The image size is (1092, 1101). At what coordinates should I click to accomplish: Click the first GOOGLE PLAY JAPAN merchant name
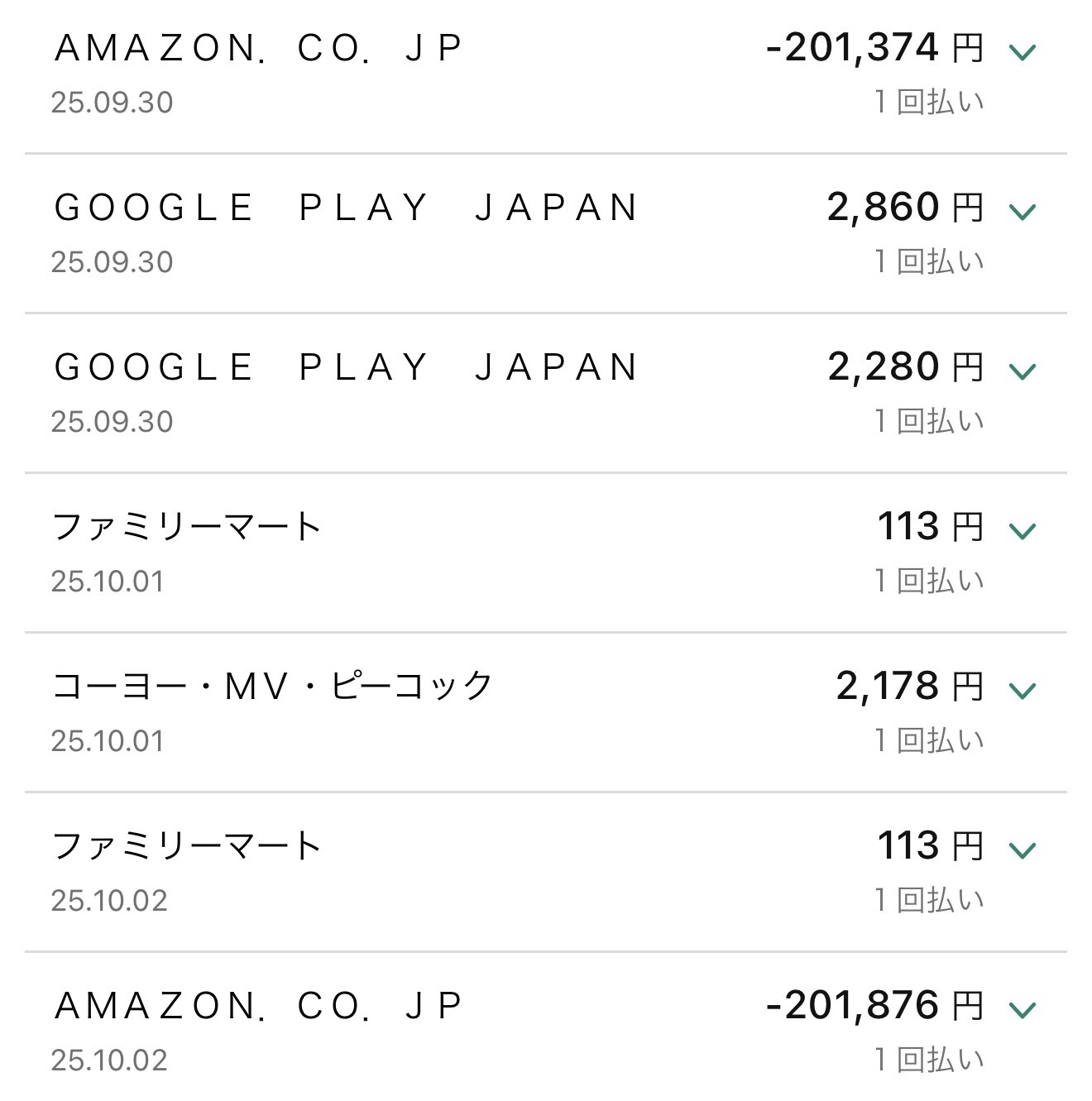click(346, 208)
